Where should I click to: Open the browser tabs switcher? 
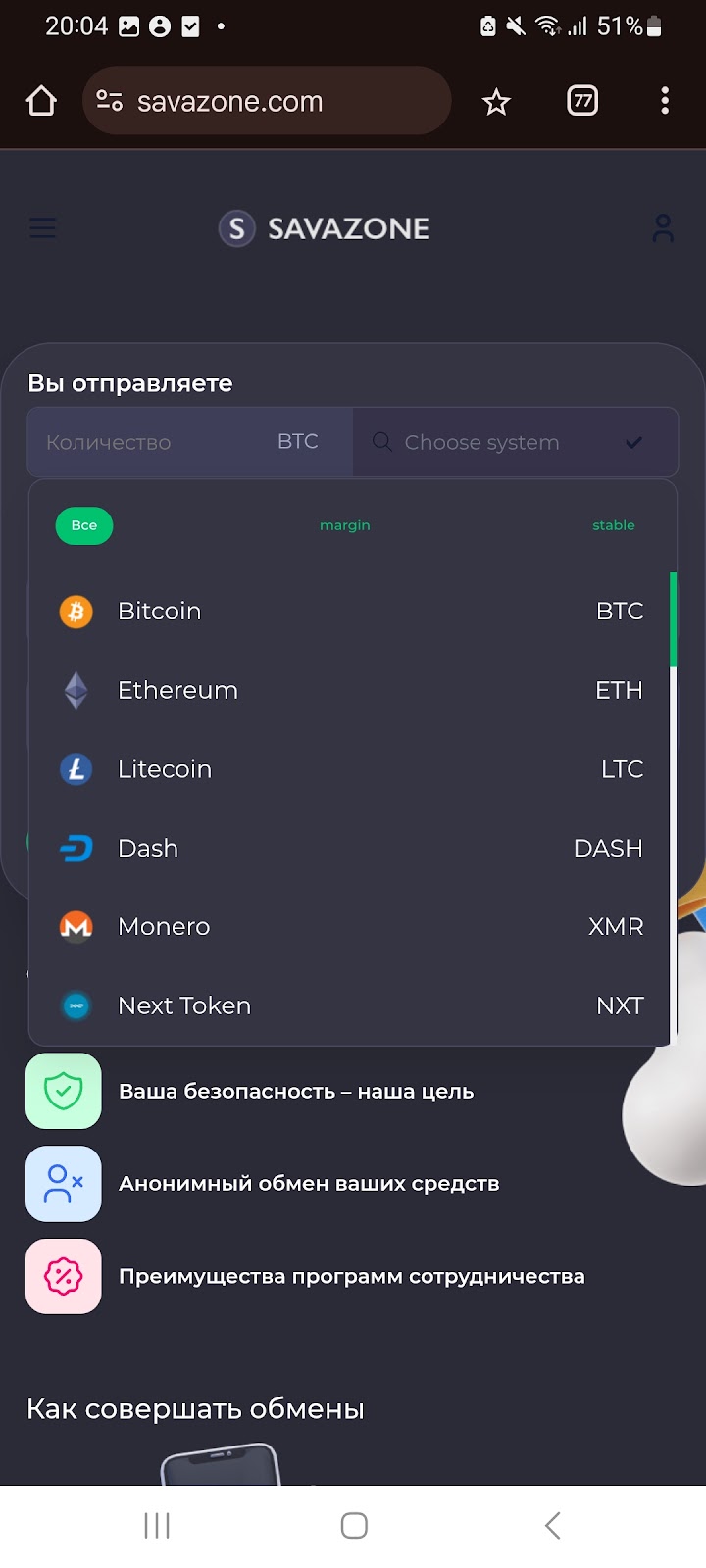pos(582,101)
